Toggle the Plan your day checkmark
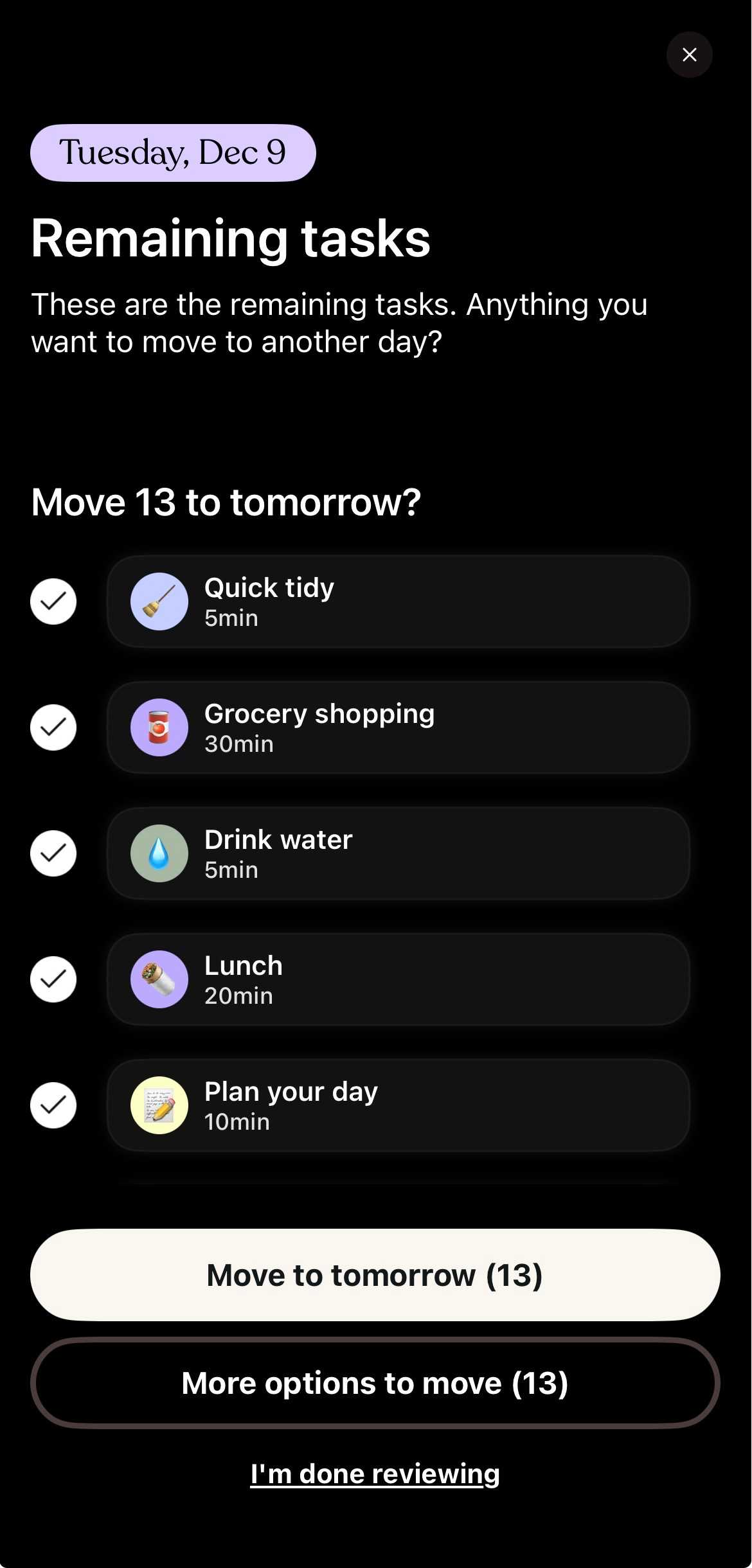The height and width of the screenshot is (1568, 752). (x=53, y=1105)
